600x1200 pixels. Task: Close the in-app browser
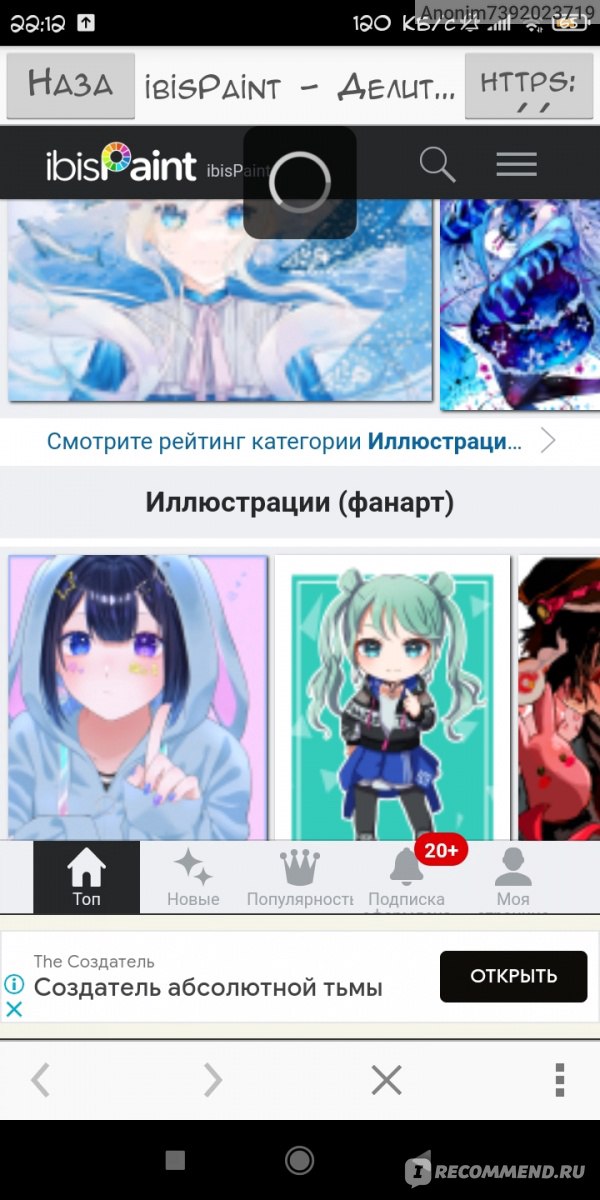point(386,1080)
